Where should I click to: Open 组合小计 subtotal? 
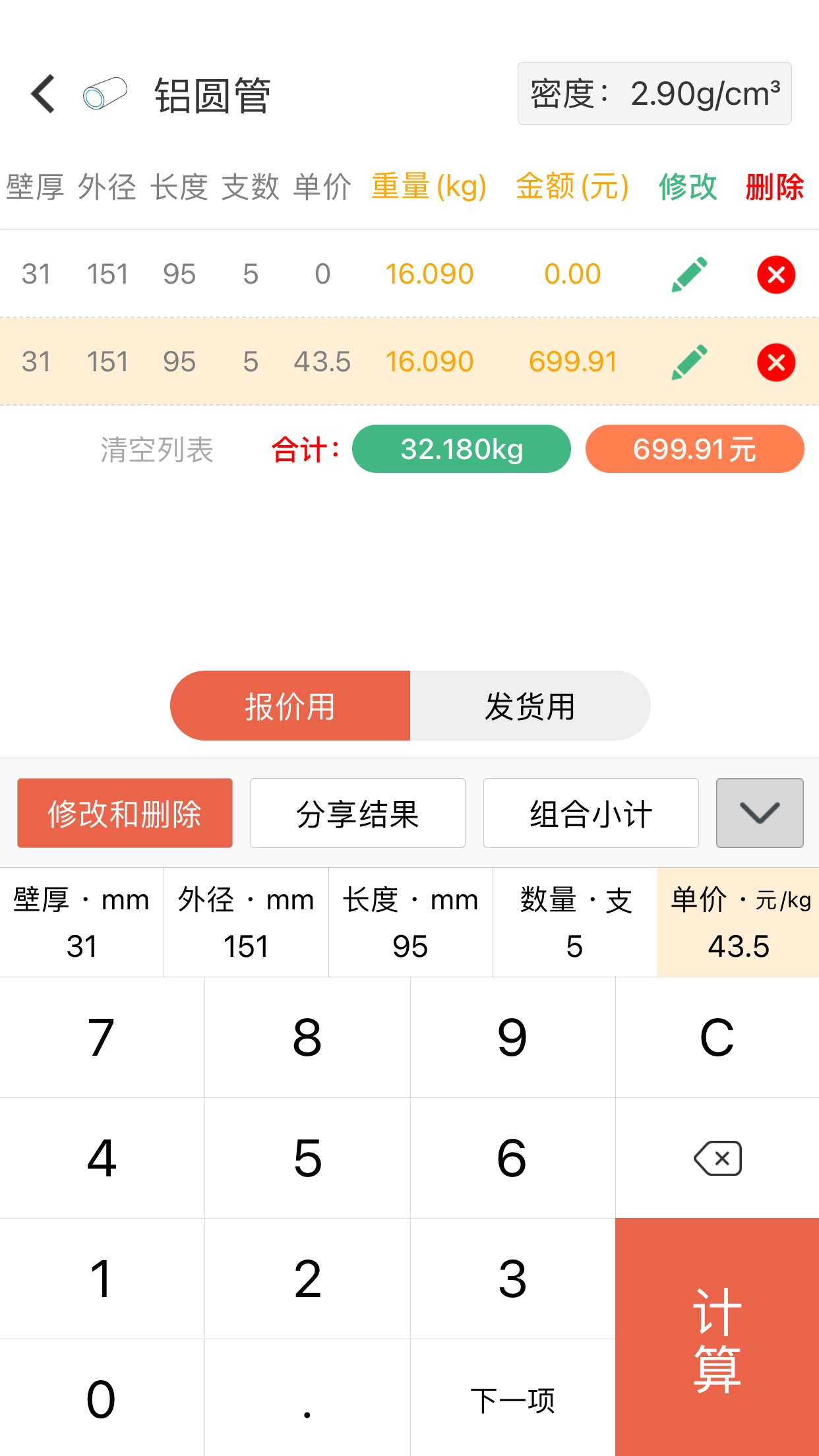point(591,813)
